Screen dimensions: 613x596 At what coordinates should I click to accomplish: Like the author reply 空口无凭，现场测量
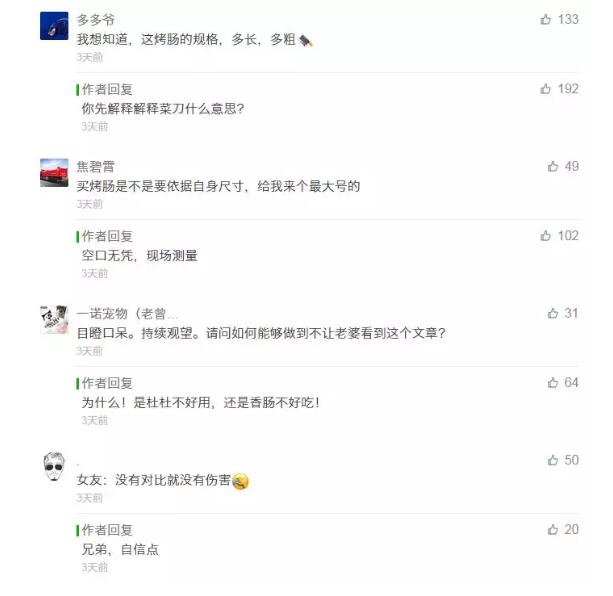tap(546, 236)
